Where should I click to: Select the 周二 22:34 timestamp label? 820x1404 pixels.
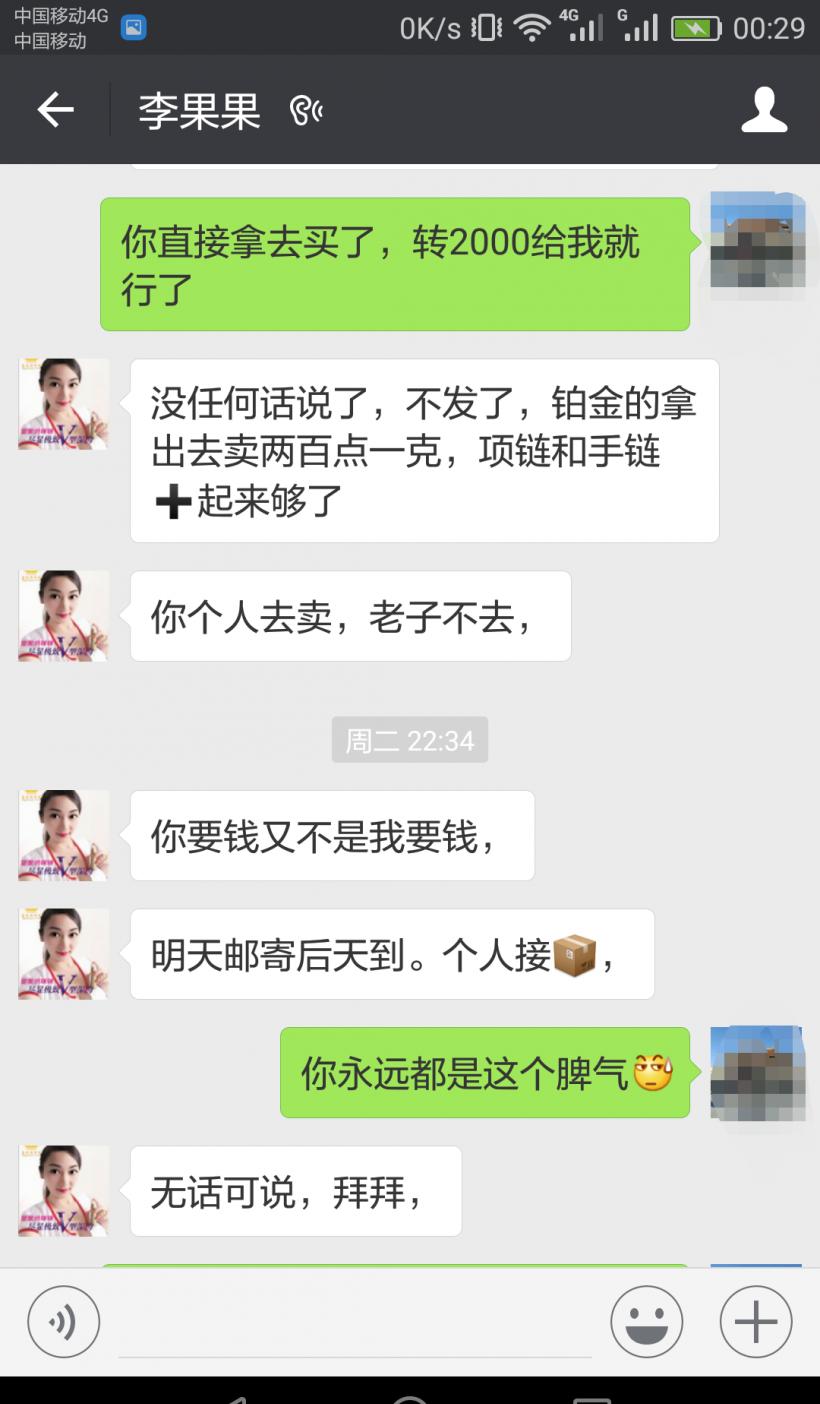(410, 740)
